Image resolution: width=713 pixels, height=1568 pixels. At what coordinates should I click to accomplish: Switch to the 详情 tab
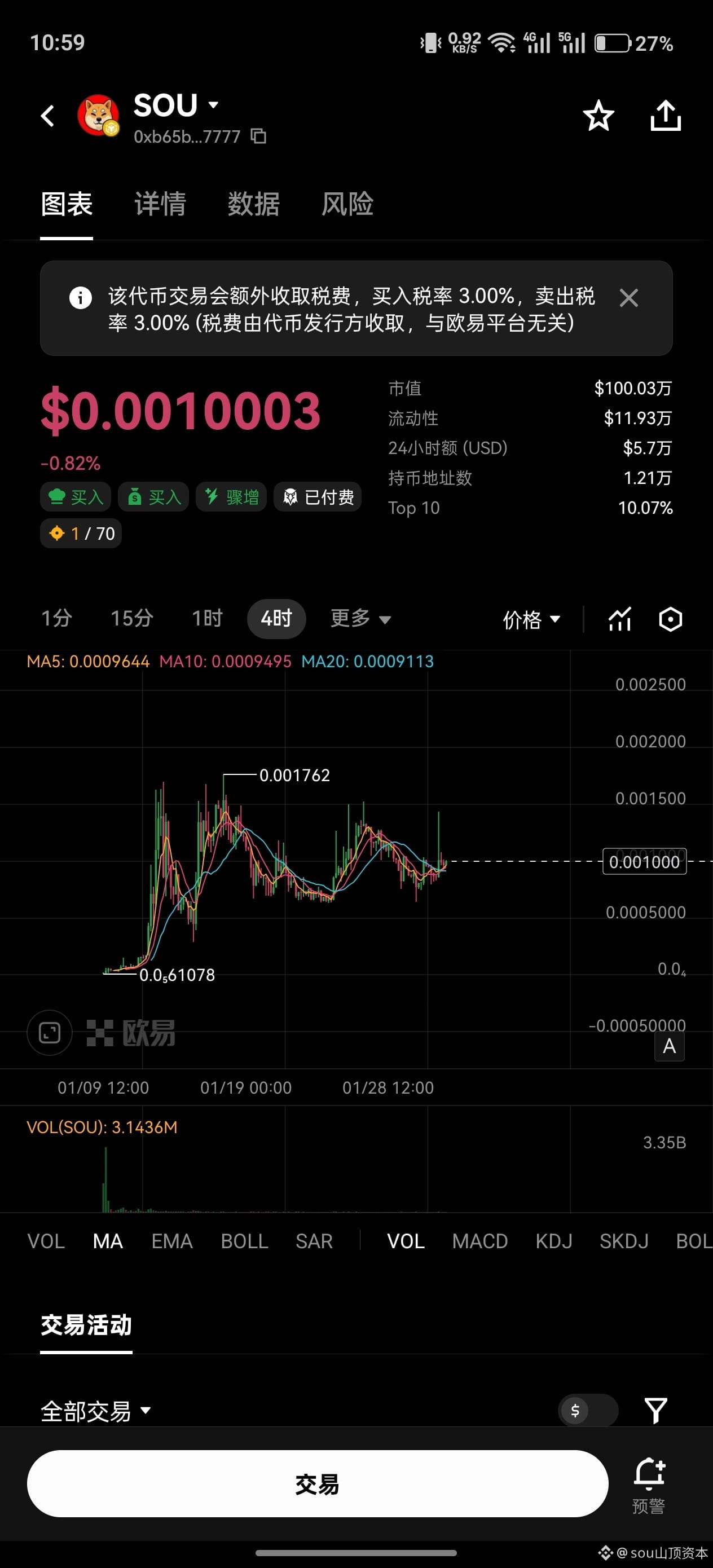tap(160, 204)
